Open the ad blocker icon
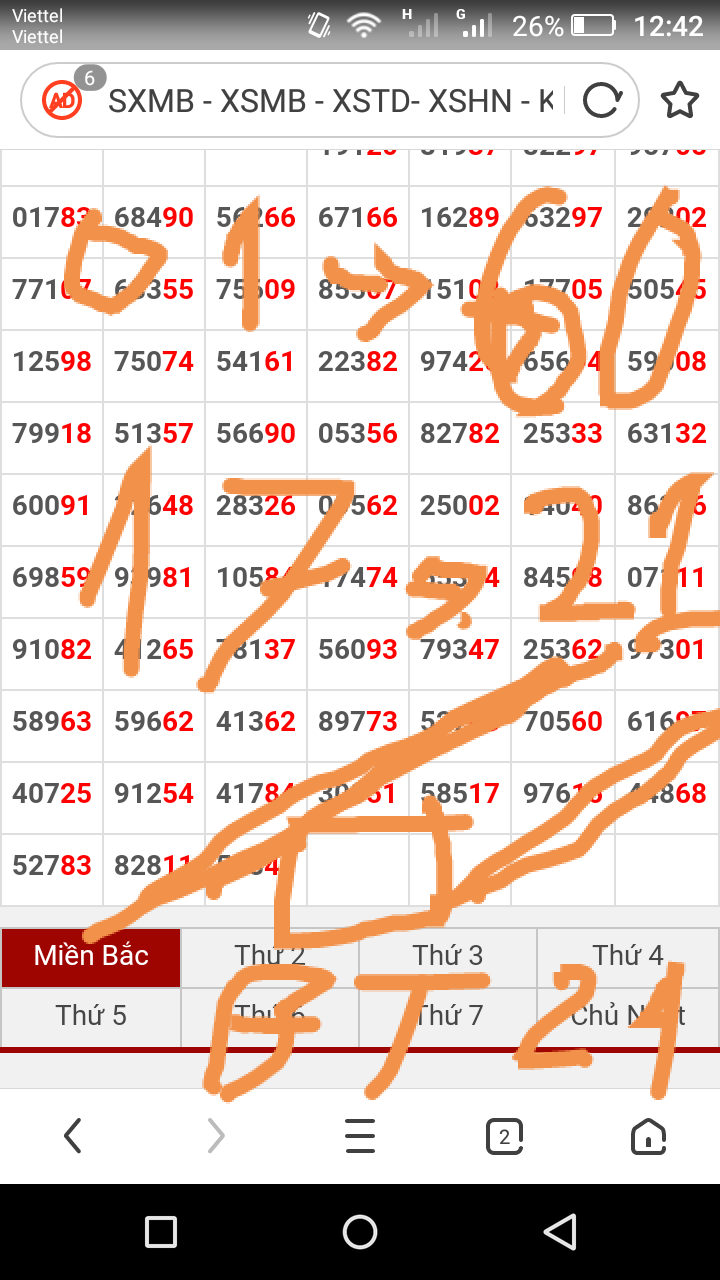This screenshot has width=720, height=1280. (62, 100)
